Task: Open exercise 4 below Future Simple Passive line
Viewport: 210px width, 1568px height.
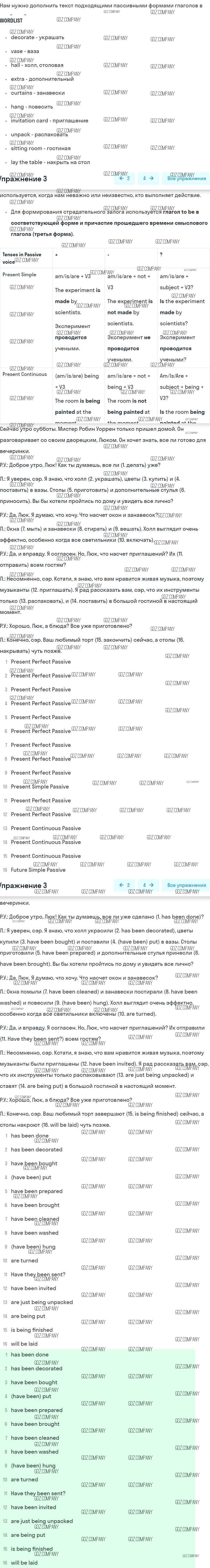Action: [x=148, y=885]
